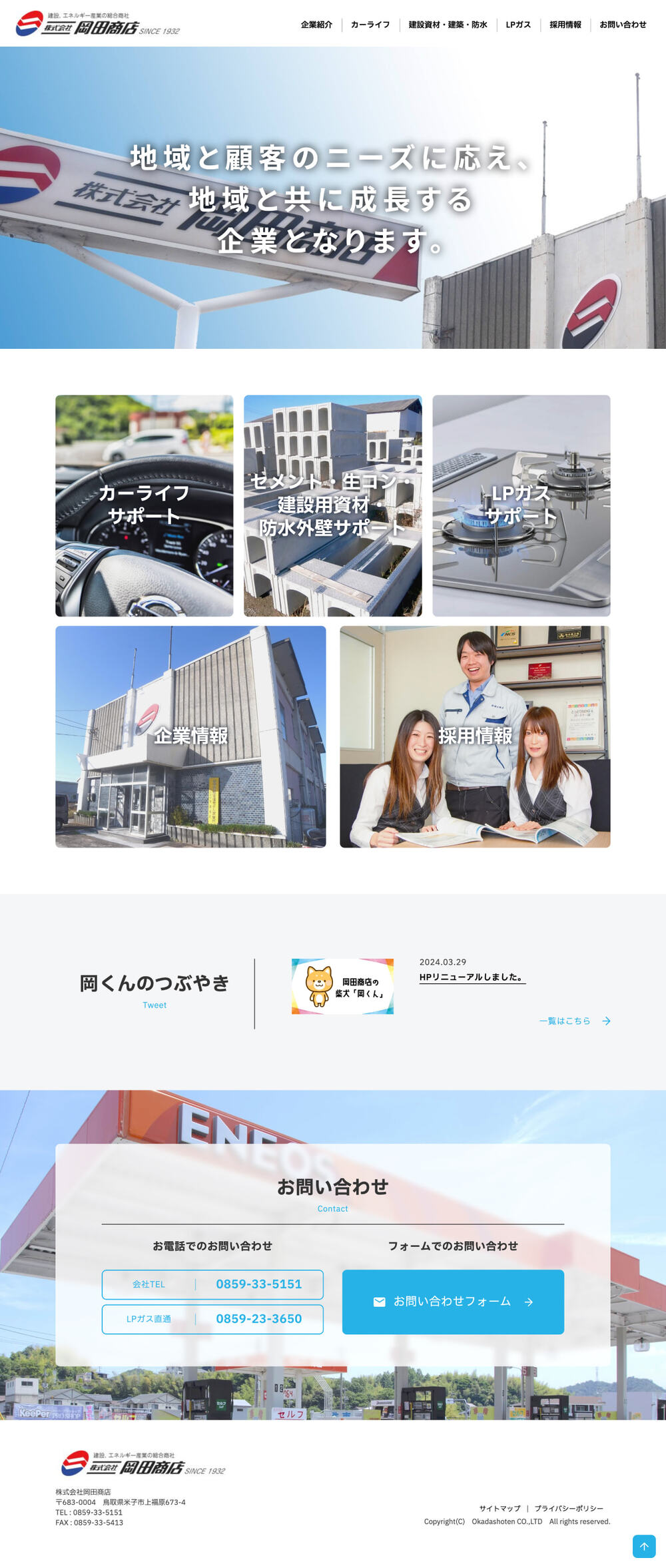Open the お問い合わせフォーム button
The height and width of the screenshot is (1568, 666).
pyautogui.click(x=453, y=1301)
